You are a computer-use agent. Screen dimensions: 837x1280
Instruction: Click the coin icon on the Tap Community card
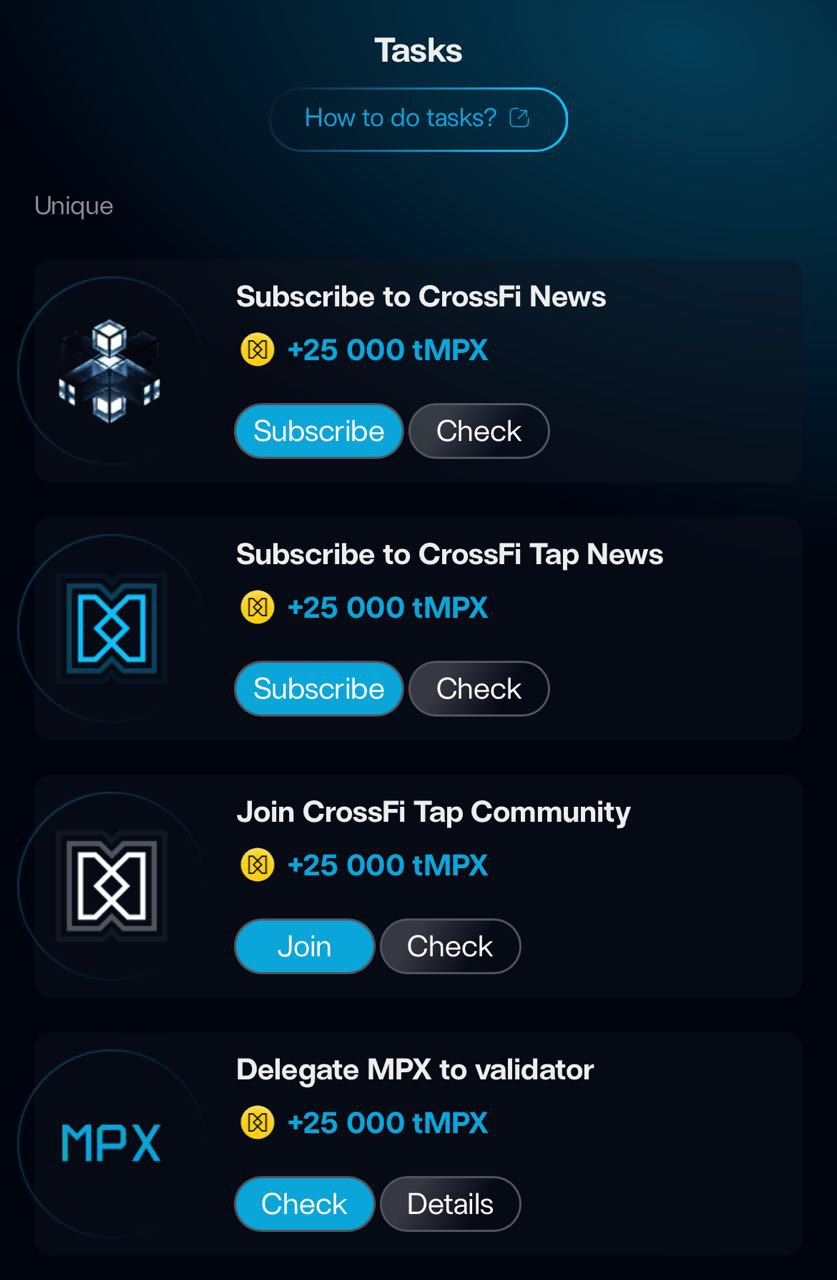point(256,865)
